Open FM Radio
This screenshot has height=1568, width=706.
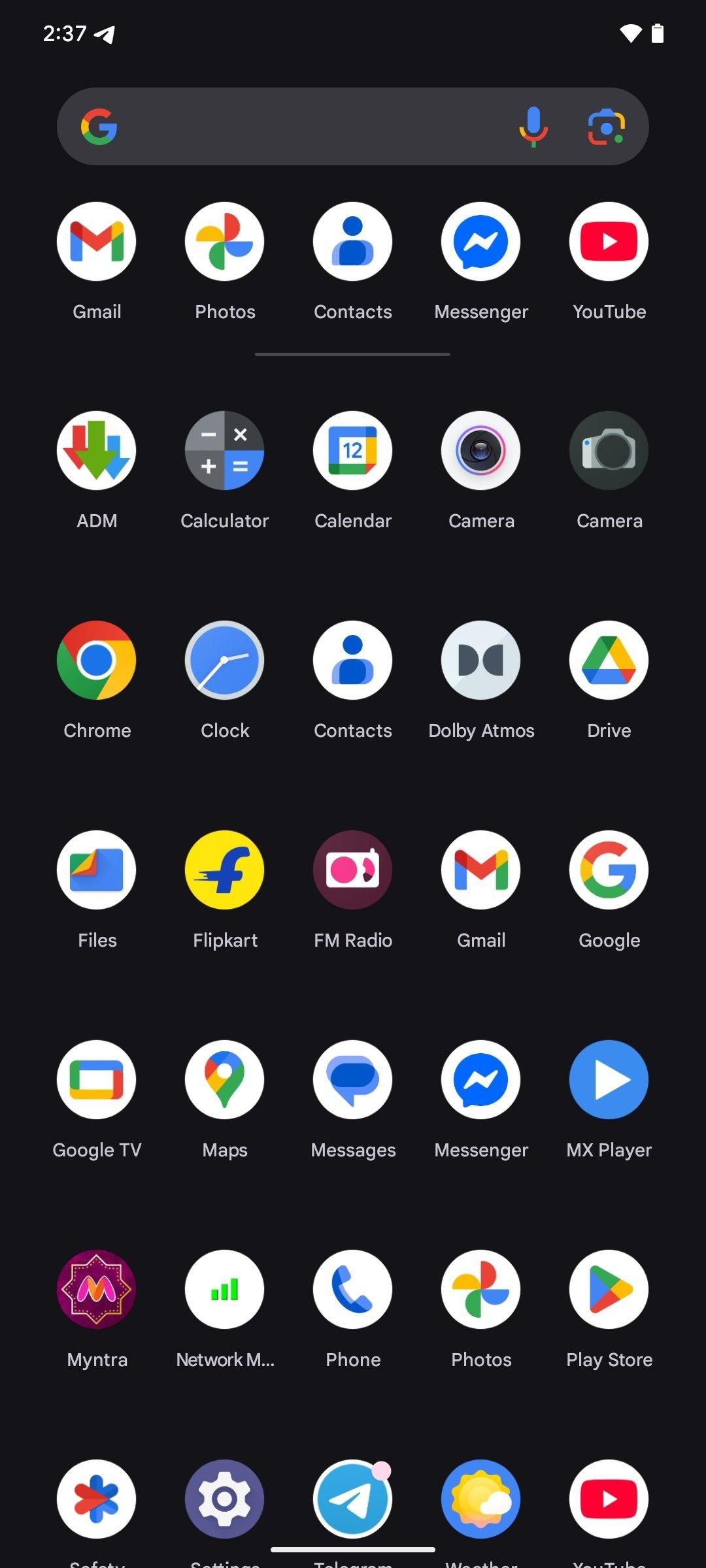coord(353,870)
